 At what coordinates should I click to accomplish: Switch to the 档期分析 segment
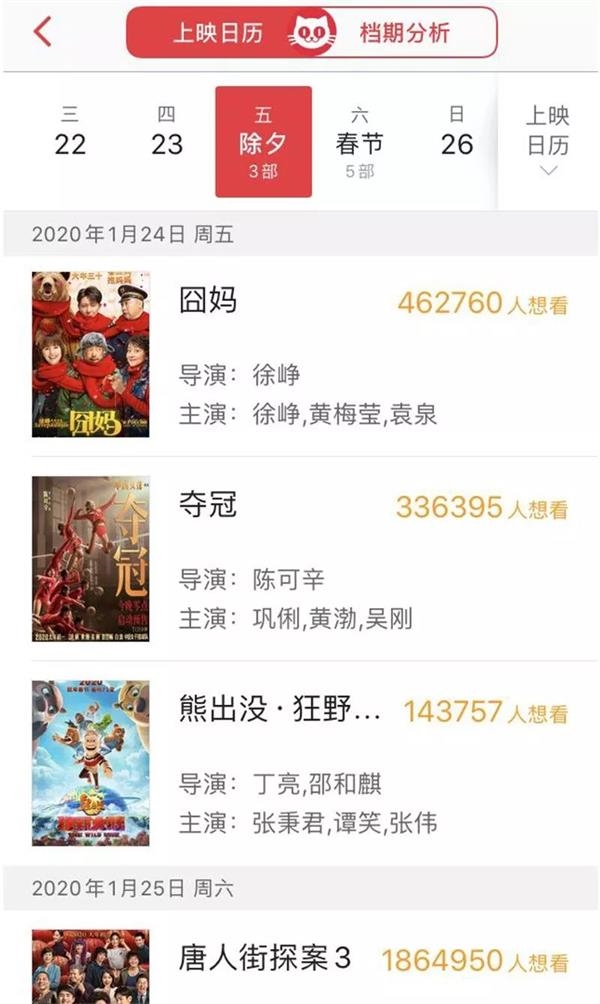pyautogui.click(x=405, y=33)
